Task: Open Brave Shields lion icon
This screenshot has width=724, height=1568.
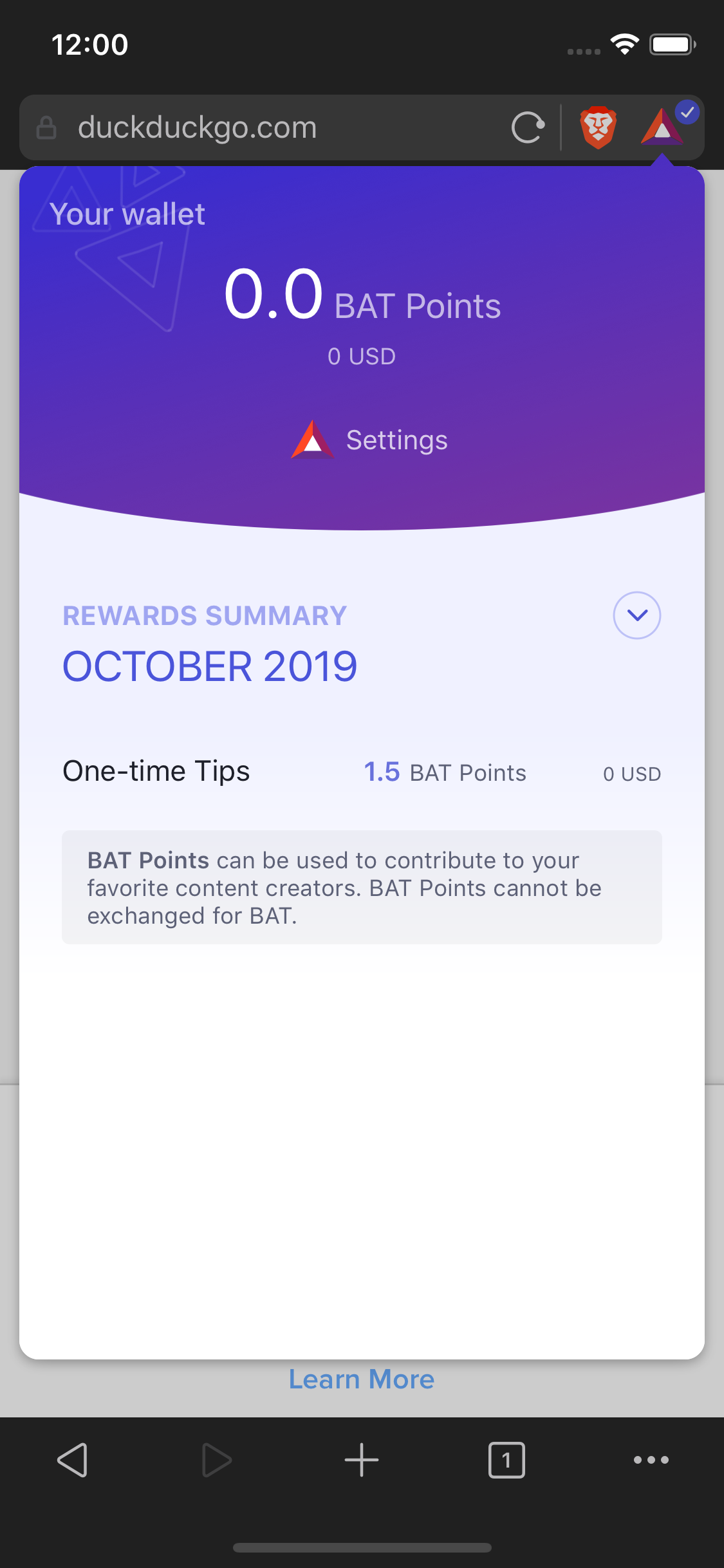Action: click(x=599, y=127)
